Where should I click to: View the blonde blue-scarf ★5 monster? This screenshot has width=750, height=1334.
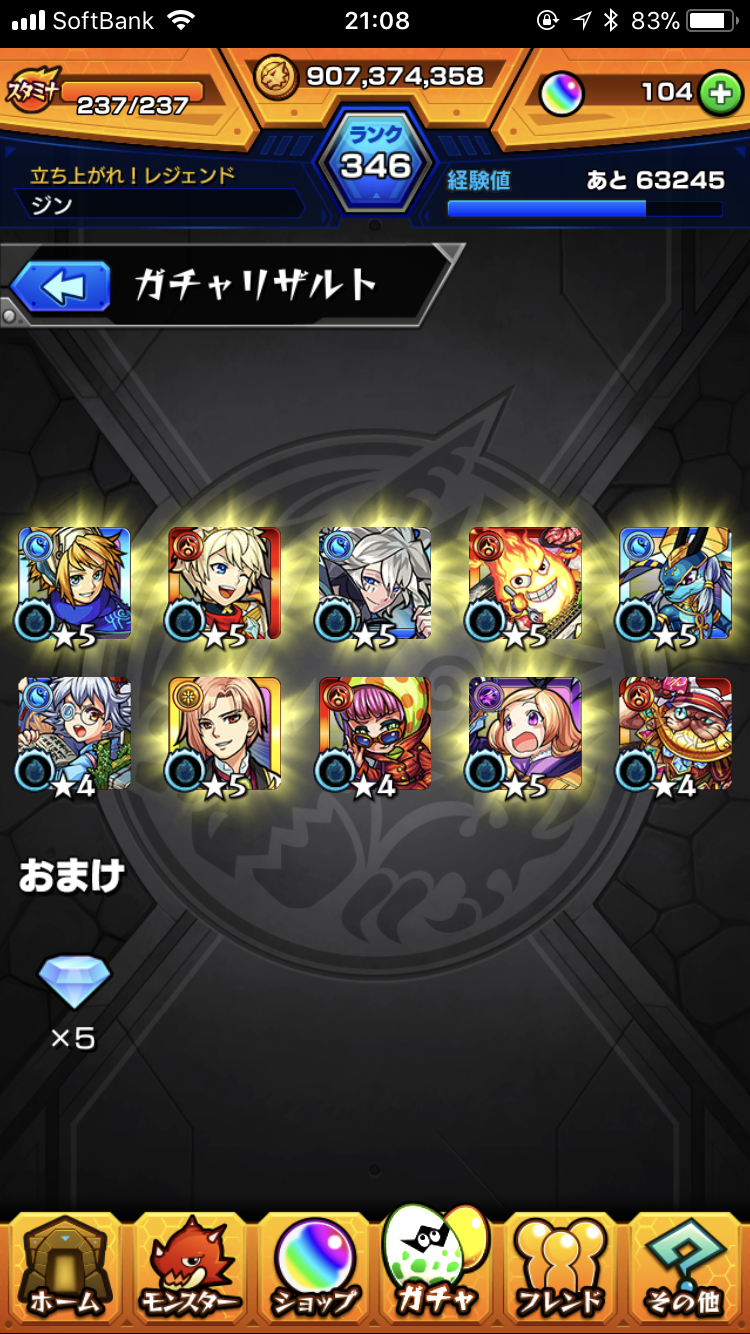[x=74, y=584]
